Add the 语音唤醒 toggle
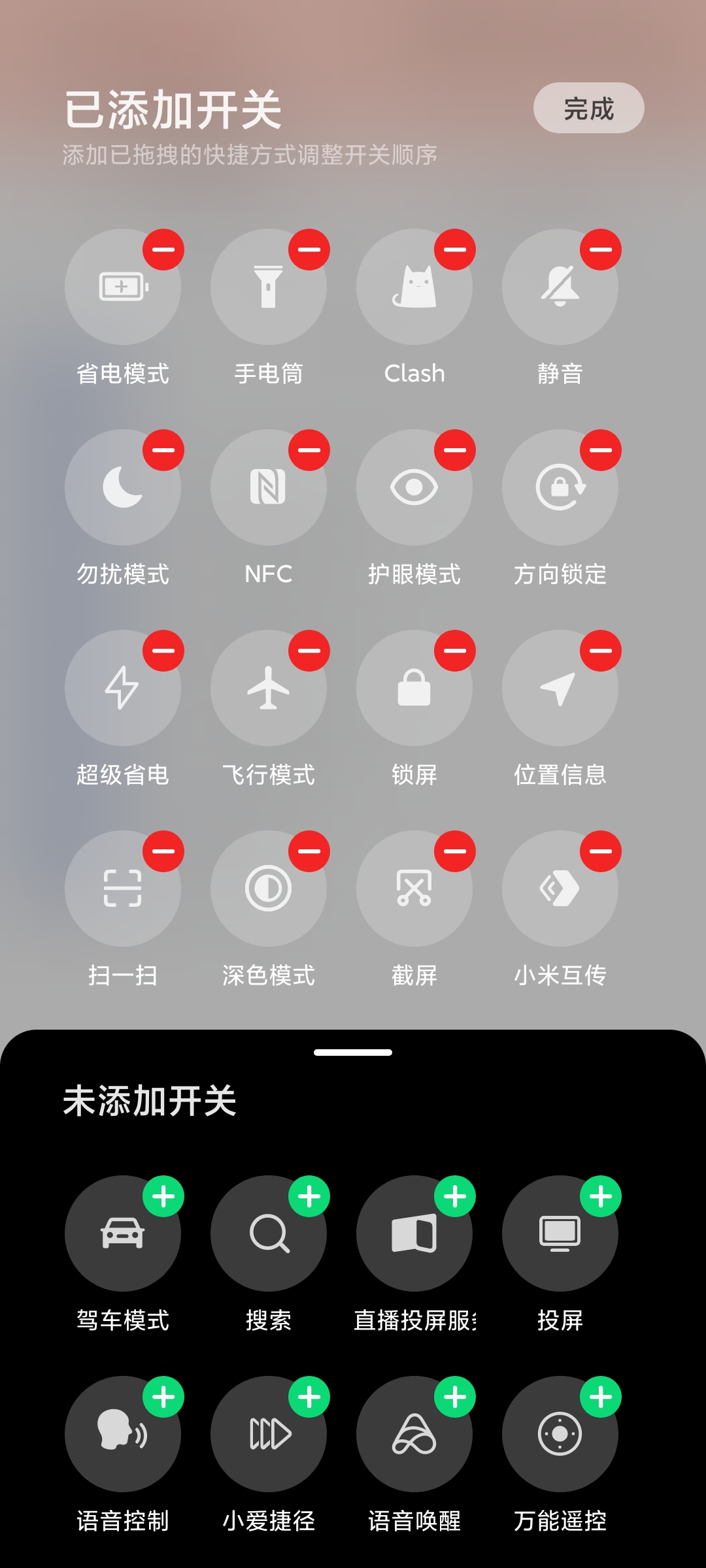 coord(455,1397)
